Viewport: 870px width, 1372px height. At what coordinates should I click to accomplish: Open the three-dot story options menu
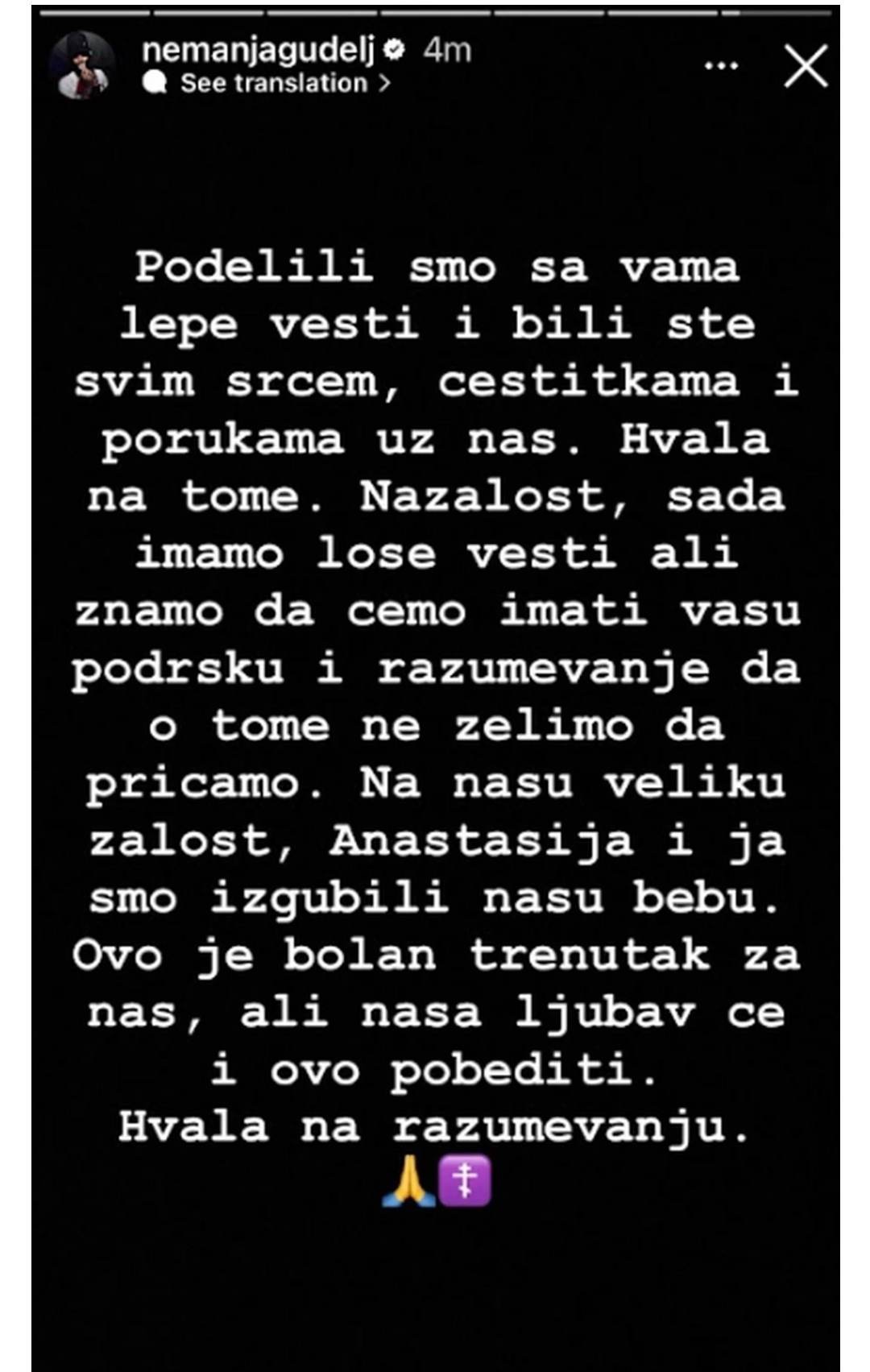click(721, 66)
